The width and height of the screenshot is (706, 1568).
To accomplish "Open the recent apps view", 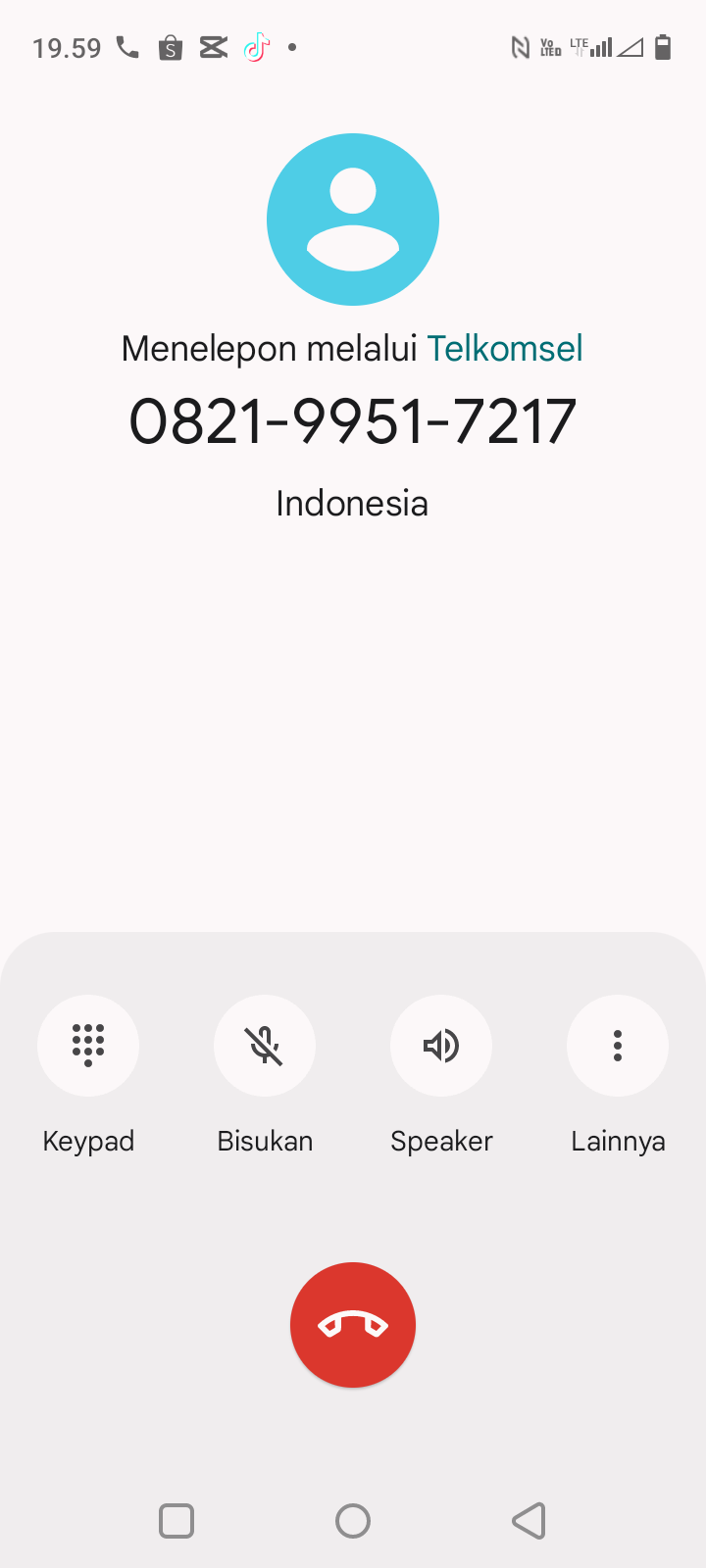I will click(176, 1521).
